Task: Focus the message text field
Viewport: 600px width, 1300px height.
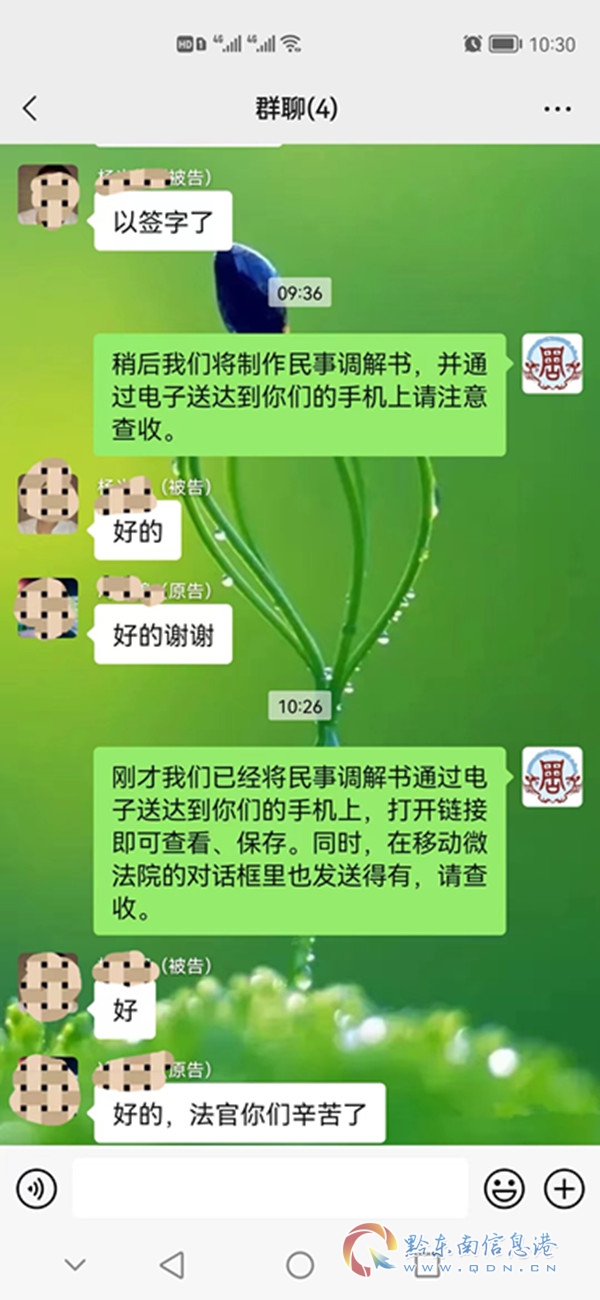Action: coord(270,1188)
